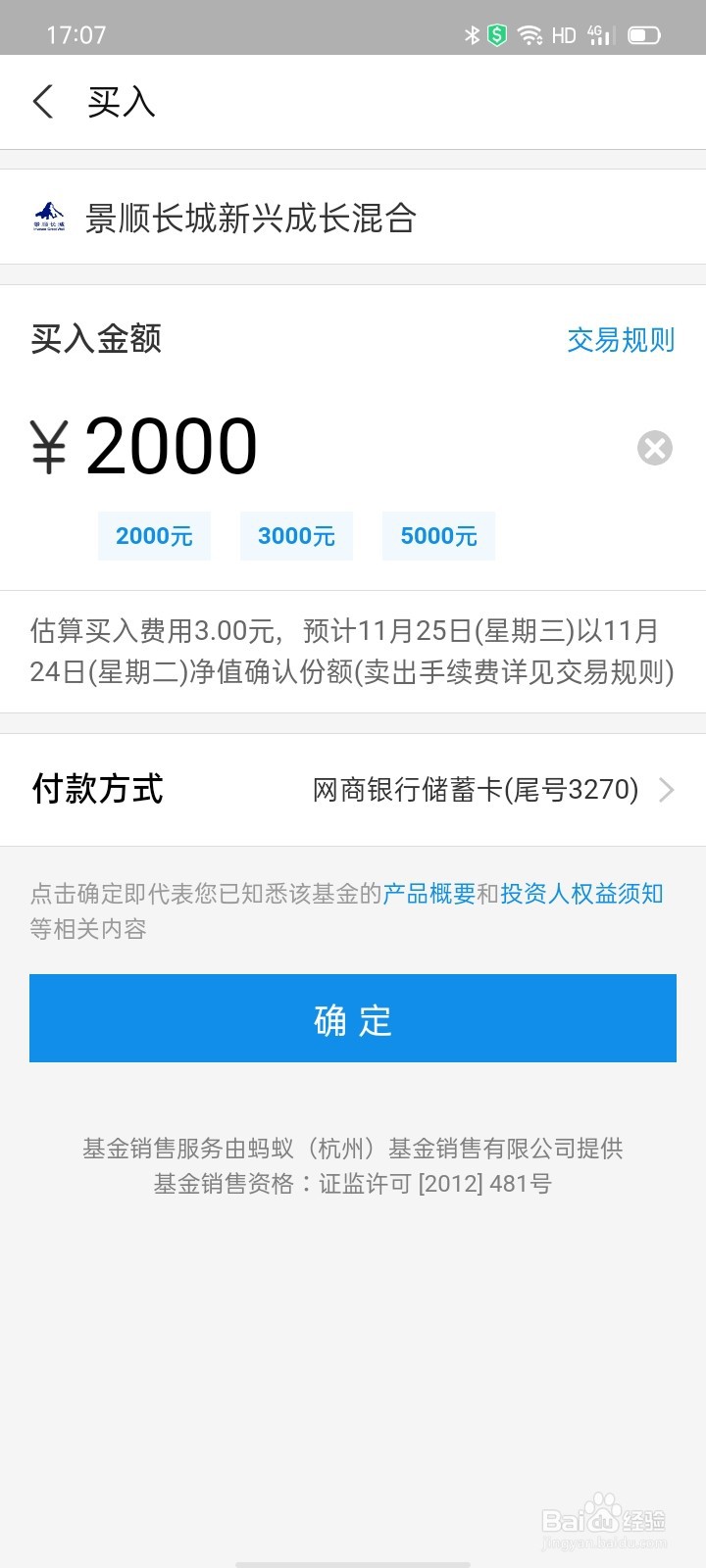Select the 3000元 quick amount chip
706x1568 pixels.
pos(296,536)
